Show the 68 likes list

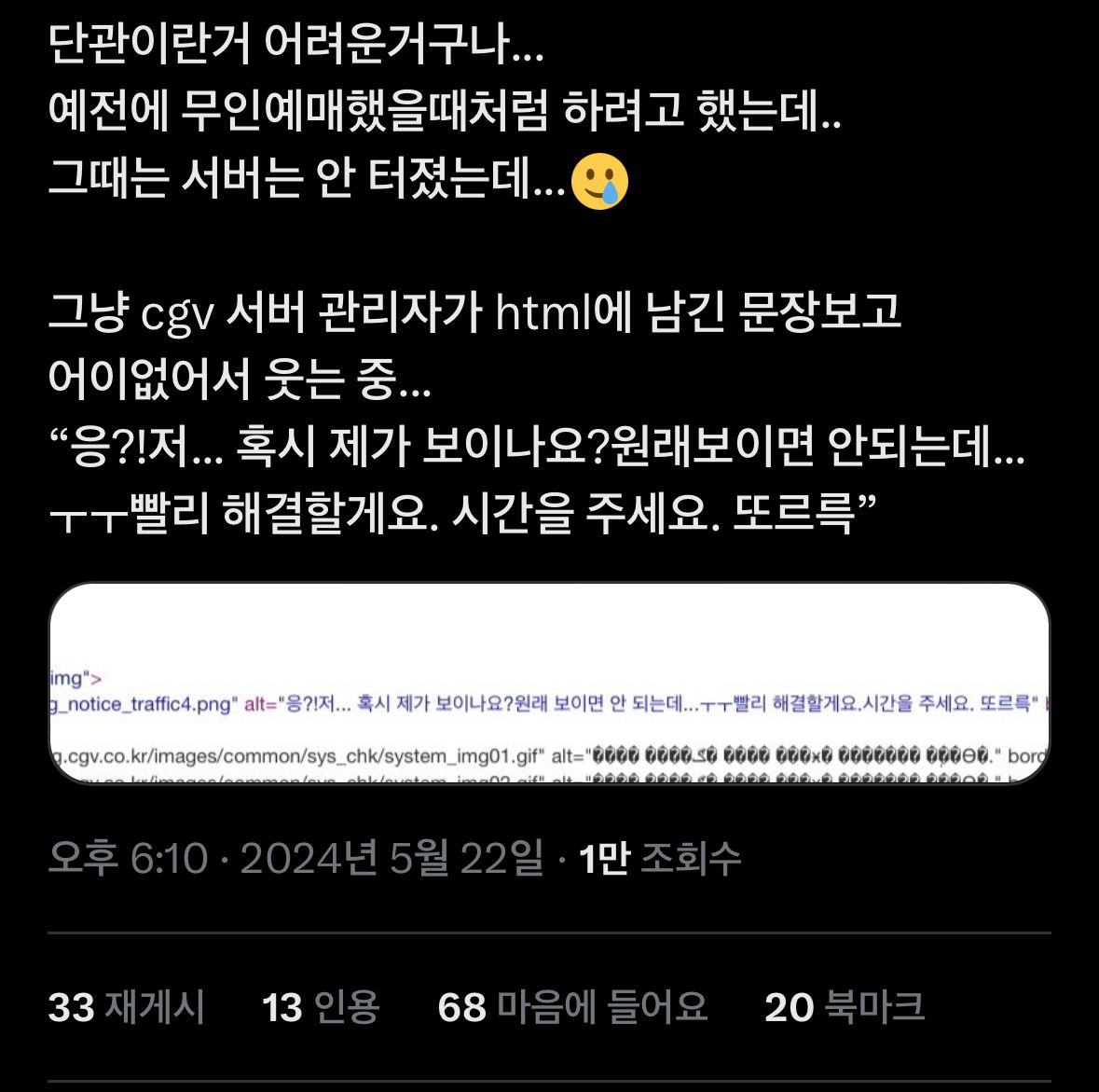coord(572,1007)
